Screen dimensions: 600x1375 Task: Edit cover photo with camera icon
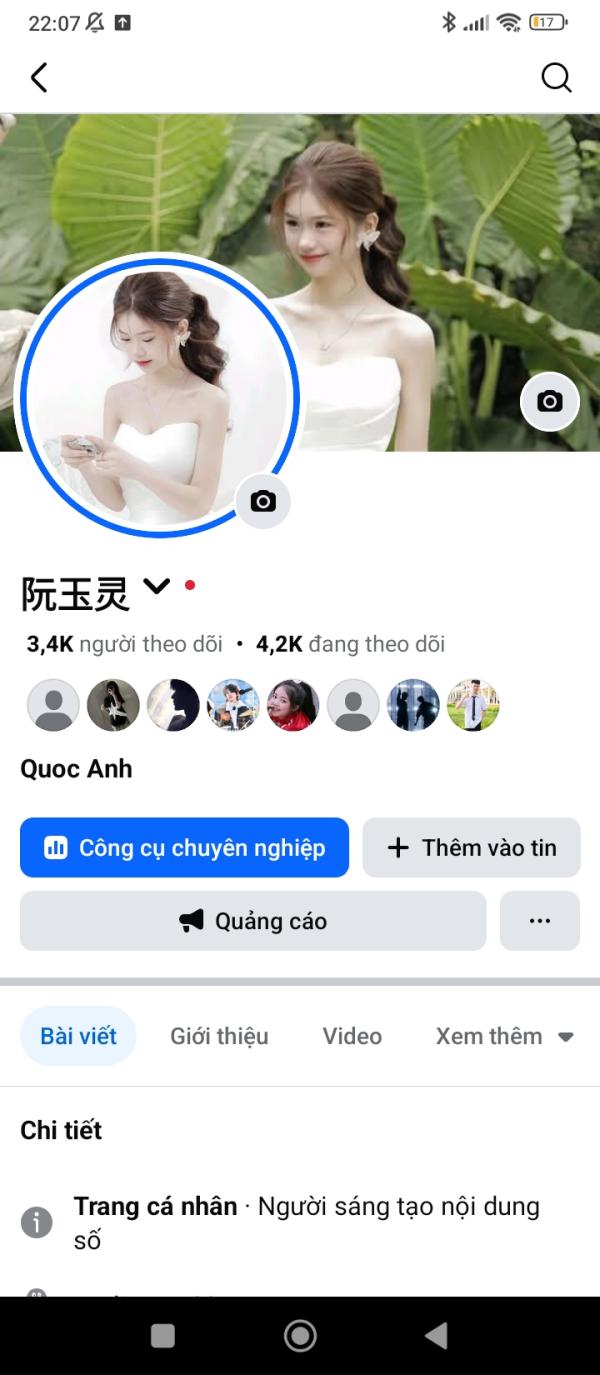coord(550,402)
